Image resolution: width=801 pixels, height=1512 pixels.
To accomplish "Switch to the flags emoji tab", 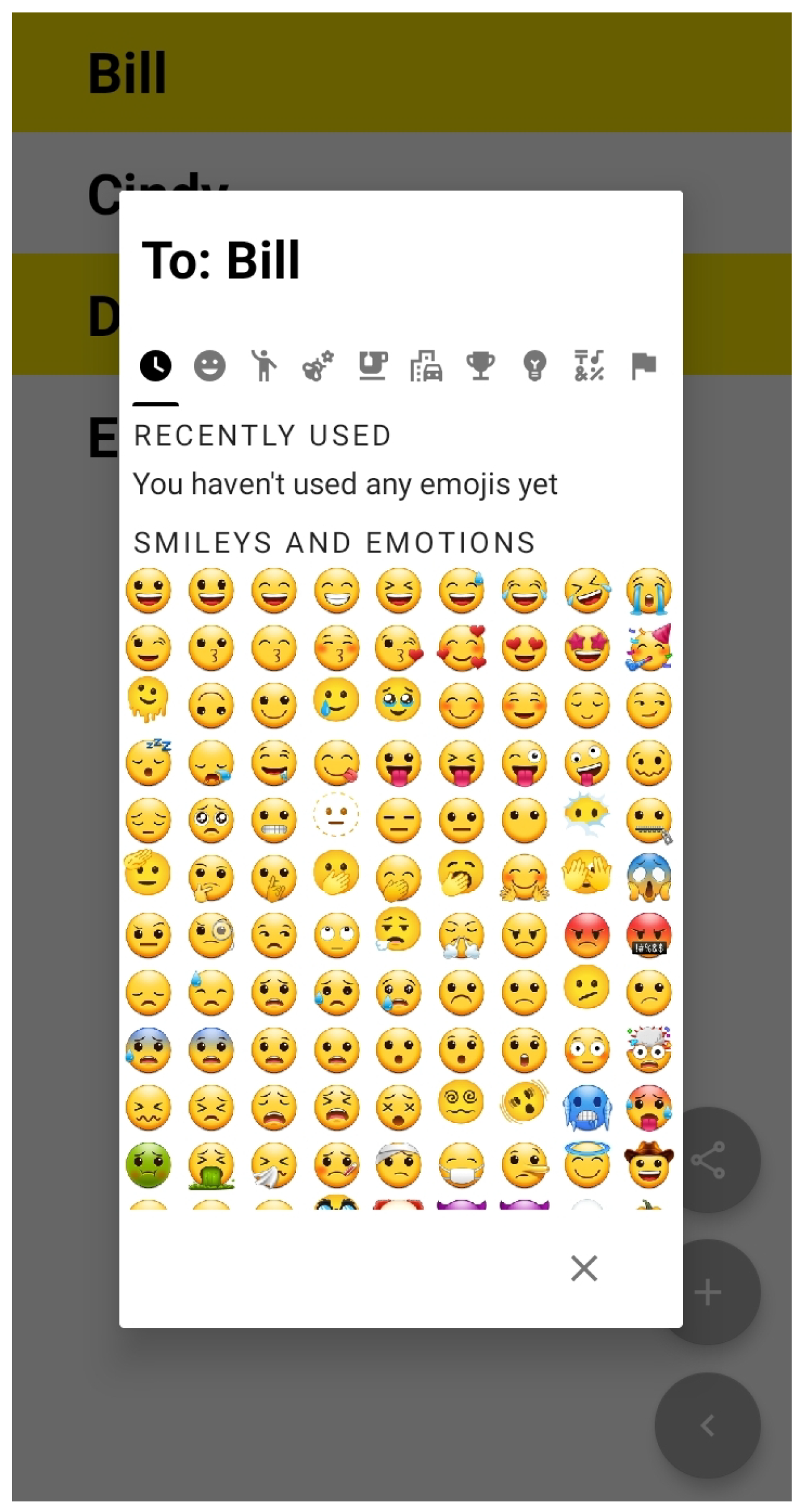I will (643, 365).
